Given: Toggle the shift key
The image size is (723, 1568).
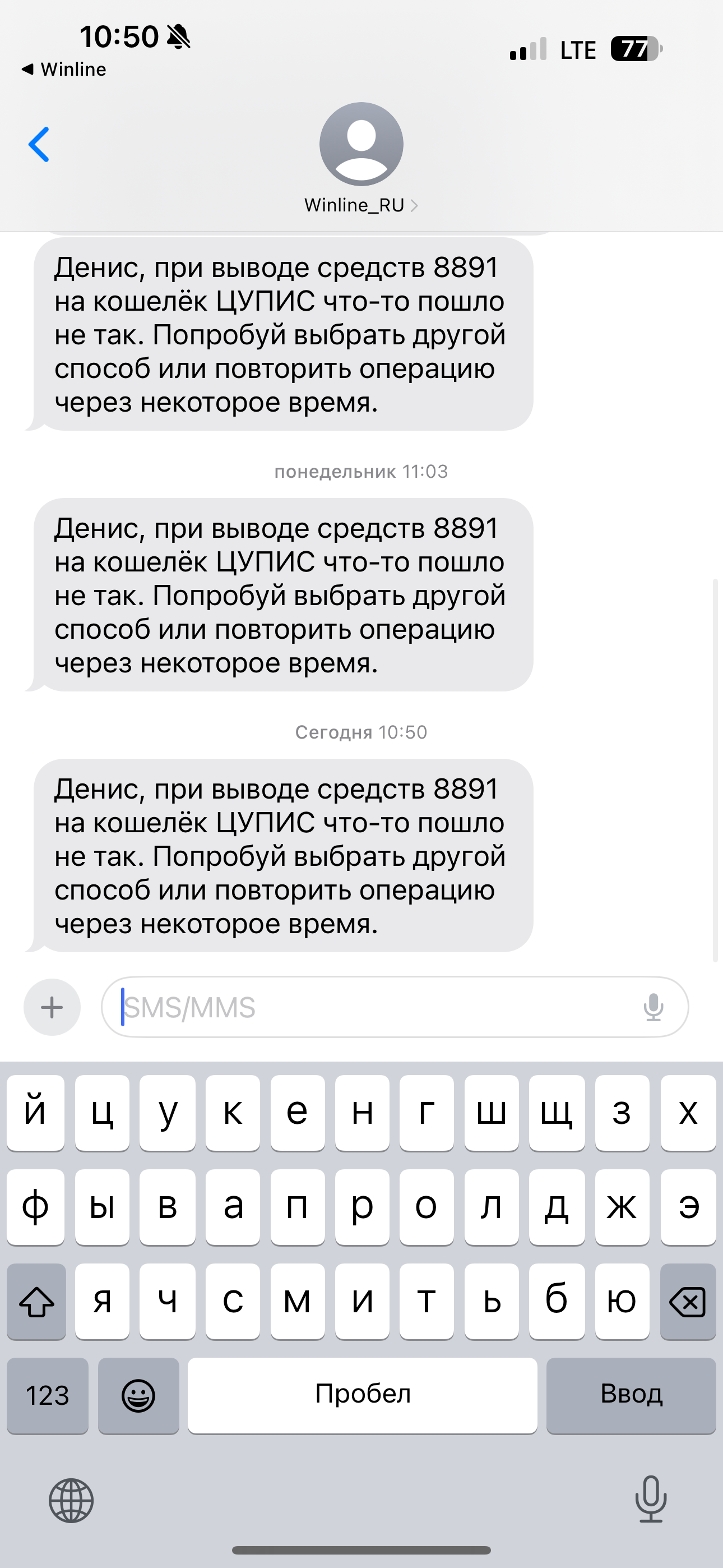Looking at the screenshot, I should 36,1303.
